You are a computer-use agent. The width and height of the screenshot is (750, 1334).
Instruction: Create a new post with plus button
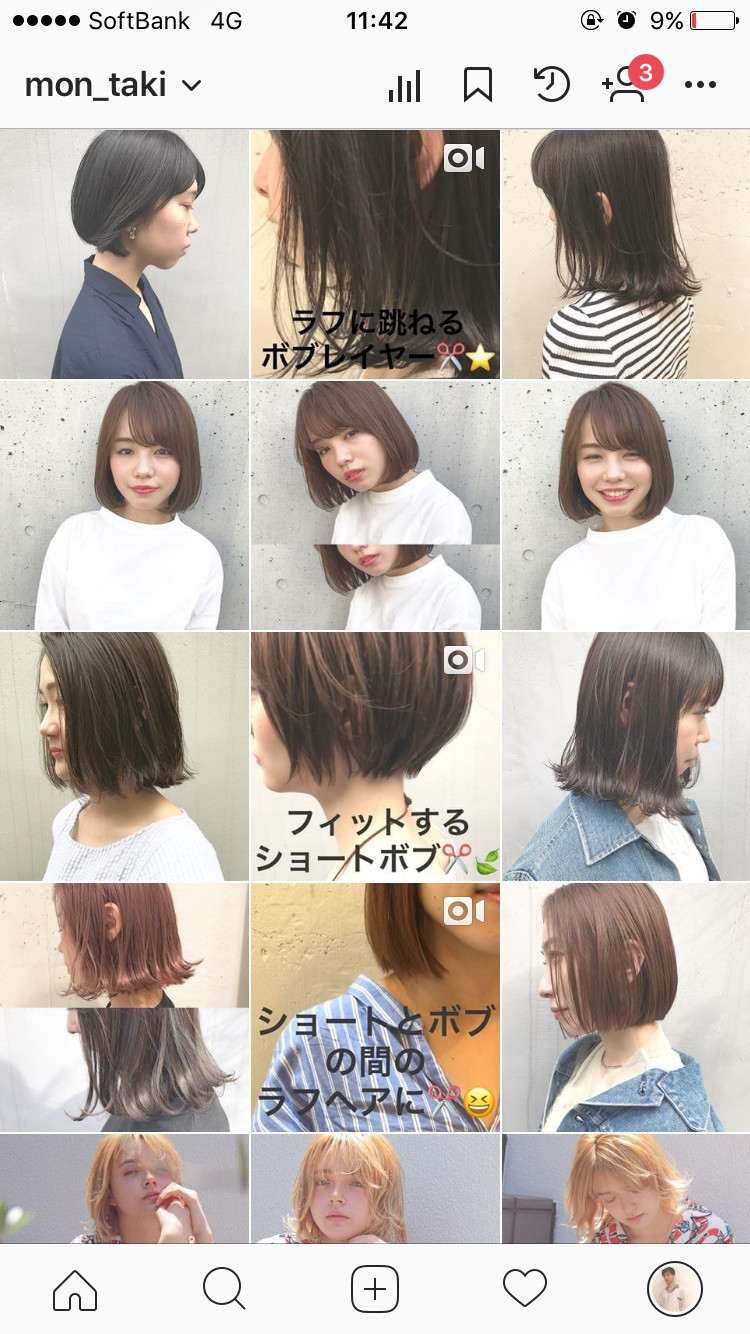375,1289
